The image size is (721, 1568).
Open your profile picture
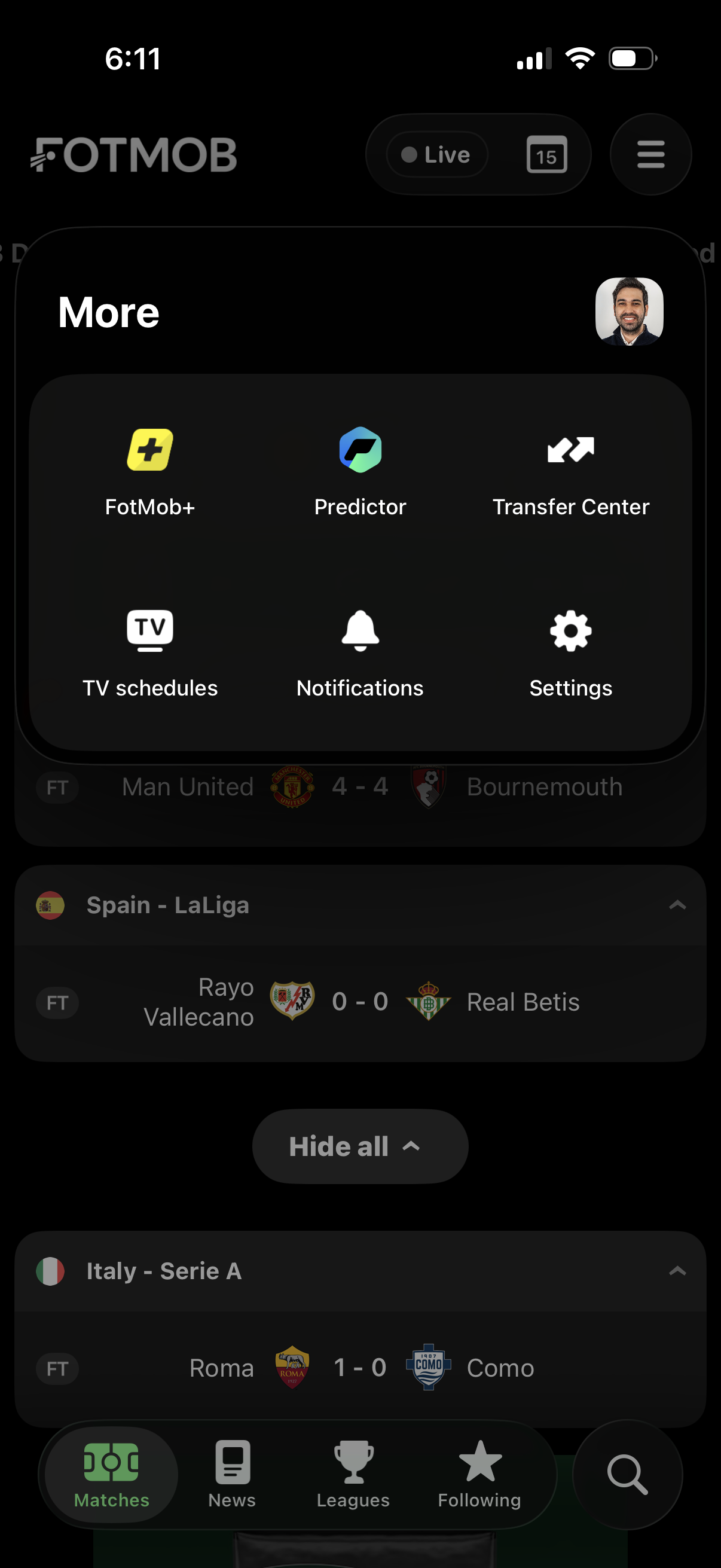[x=628, y=312]
